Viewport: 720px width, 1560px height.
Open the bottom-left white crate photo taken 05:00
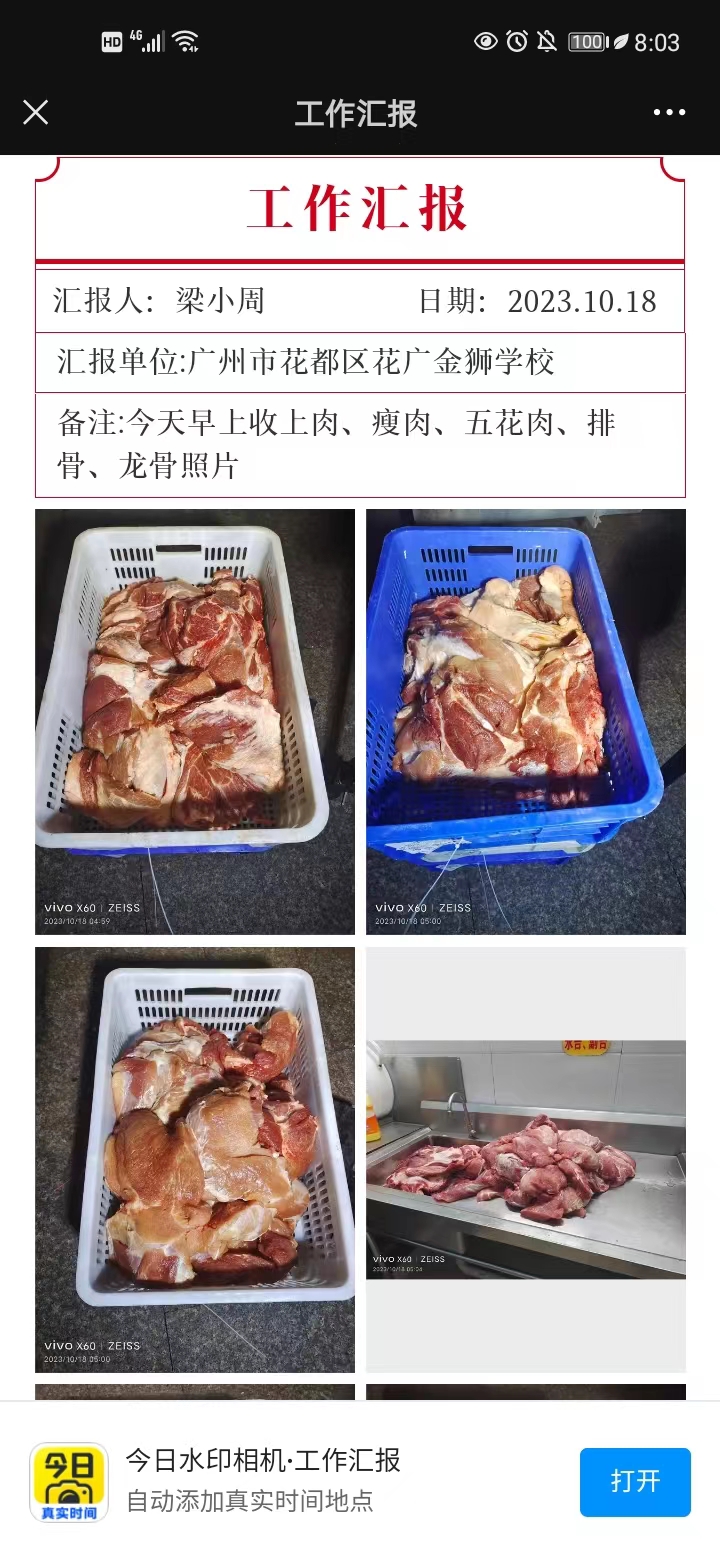[195, 1160]
